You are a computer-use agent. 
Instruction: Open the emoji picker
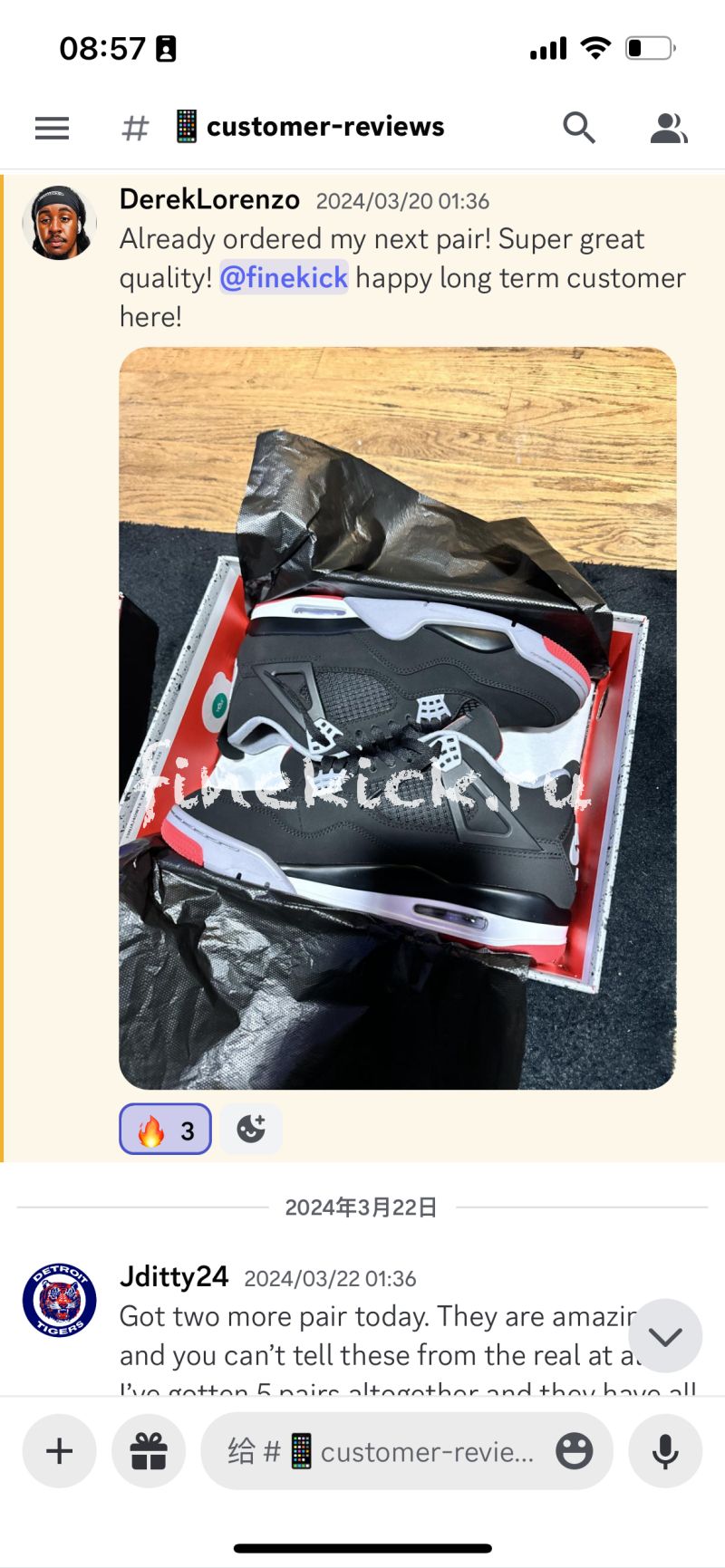[x=574, y=1451]
